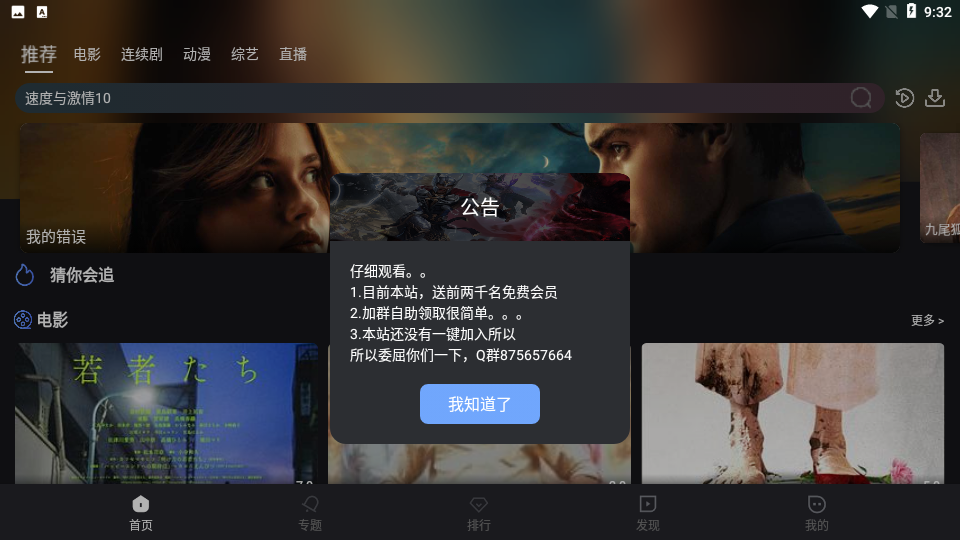Select the 首页 bottom tab
960x540 pixels.
tap(141, 513)
